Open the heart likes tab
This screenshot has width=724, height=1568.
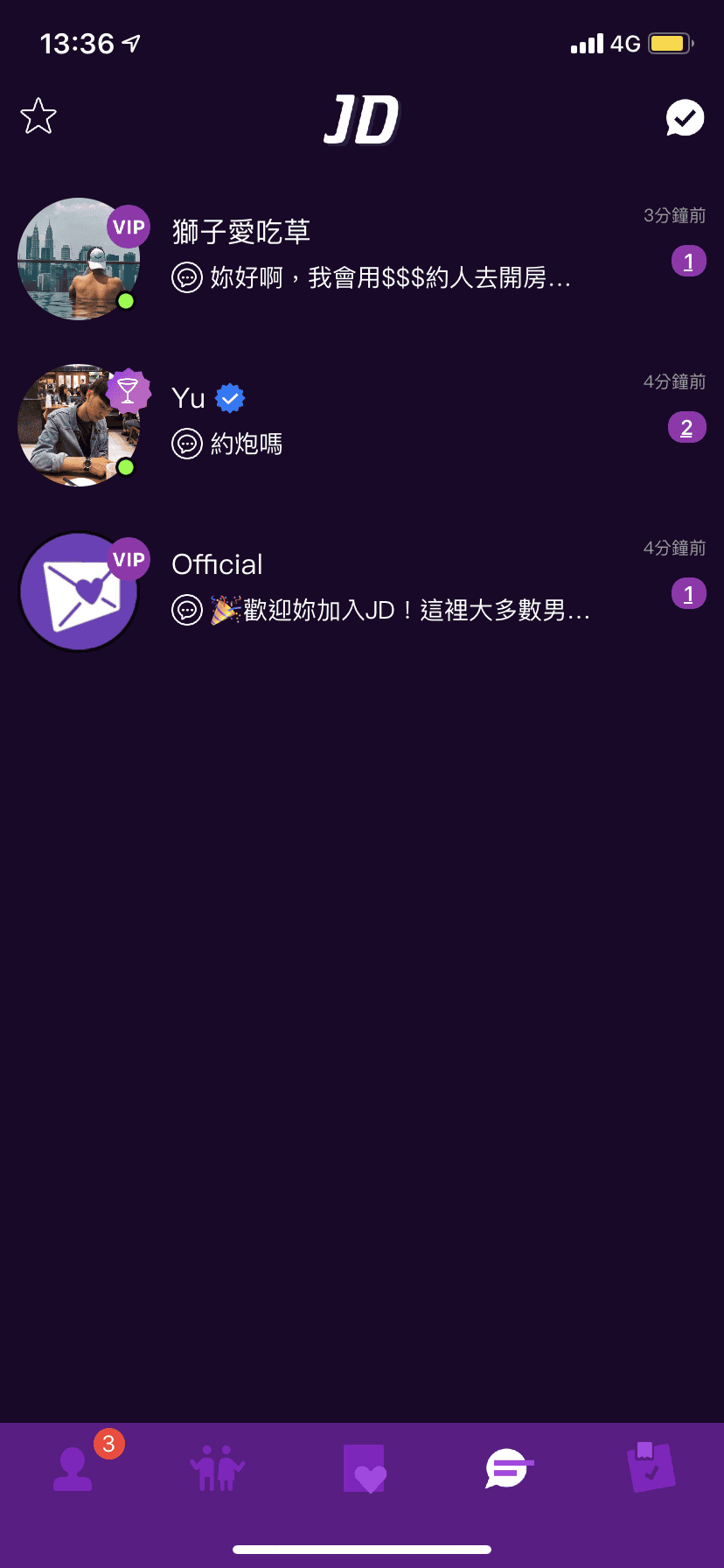[363, 1468]
